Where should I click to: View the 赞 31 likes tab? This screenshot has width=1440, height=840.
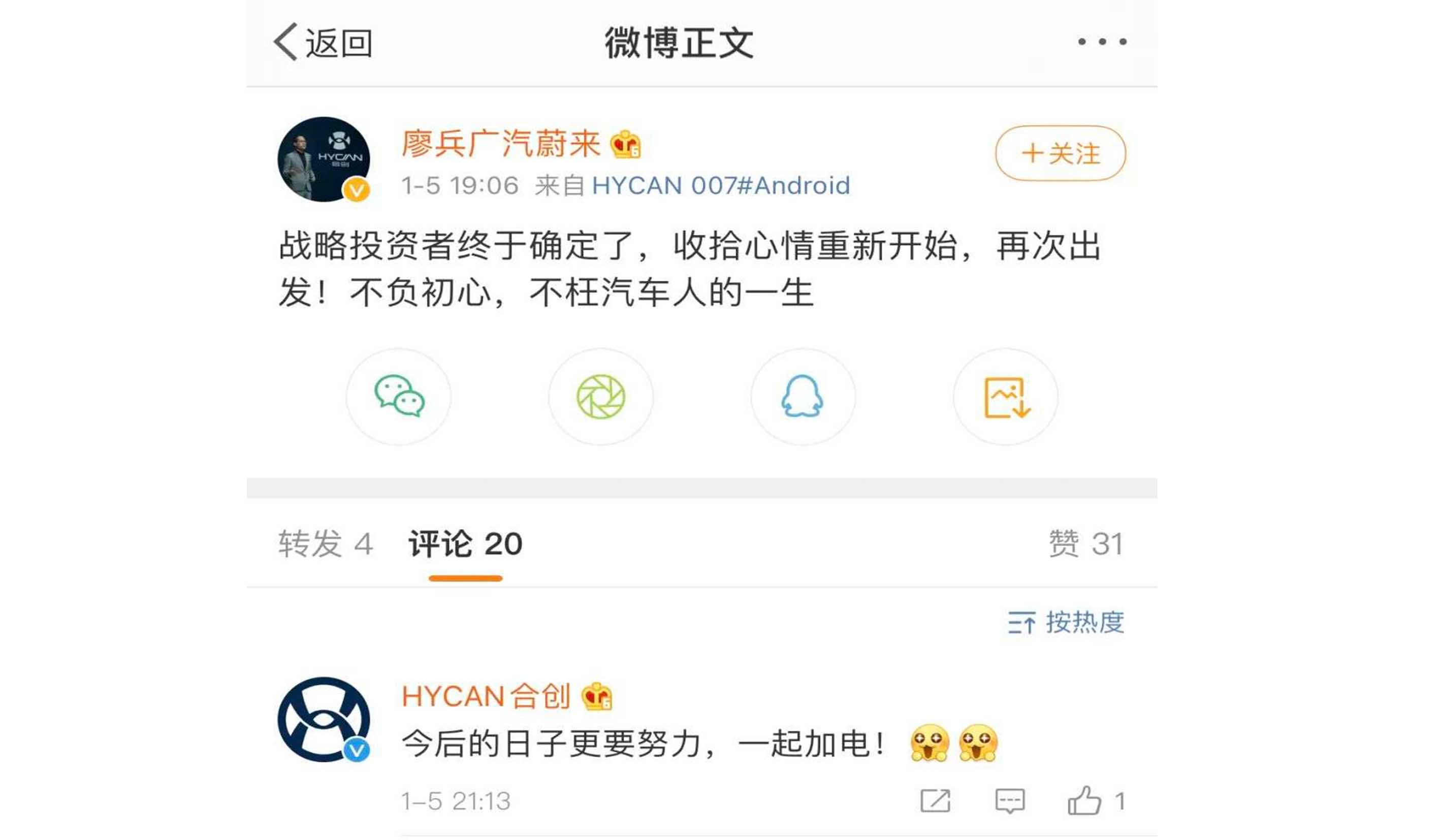click(x=1086, y=543)
